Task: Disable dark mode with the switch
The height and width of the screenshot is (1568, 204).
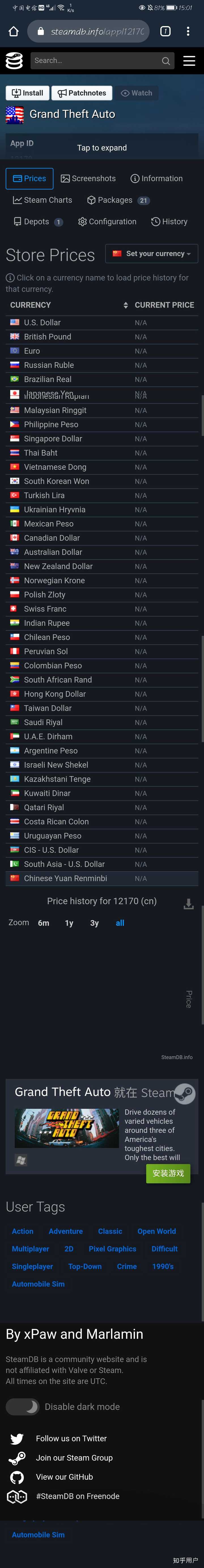Action: [23, 1407]
